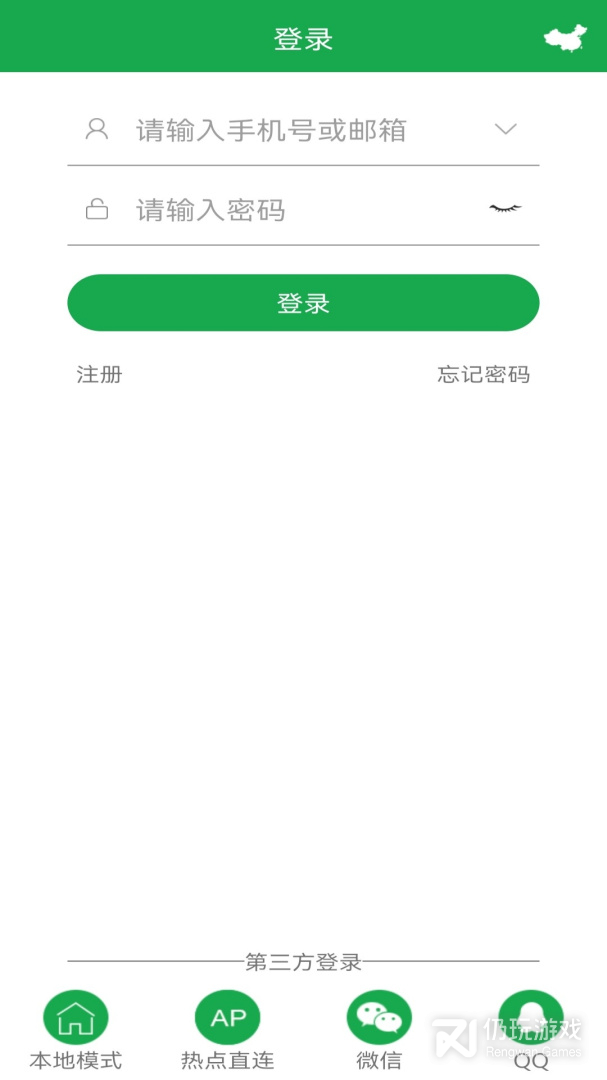Expand the saved accounts dropdown arrow
The width and height of the screenshot is (607, 1080).
point(505,129)
